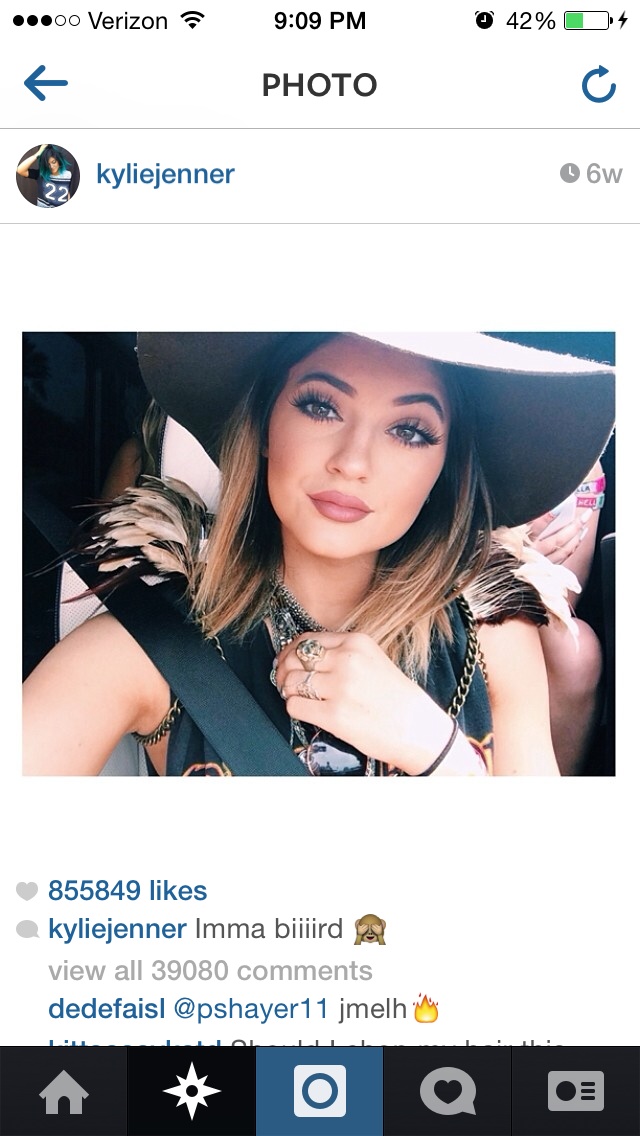Open the posted hat selfie photo
The width and height of the screenshot is (640, 1136).
[x=319, y=554]
